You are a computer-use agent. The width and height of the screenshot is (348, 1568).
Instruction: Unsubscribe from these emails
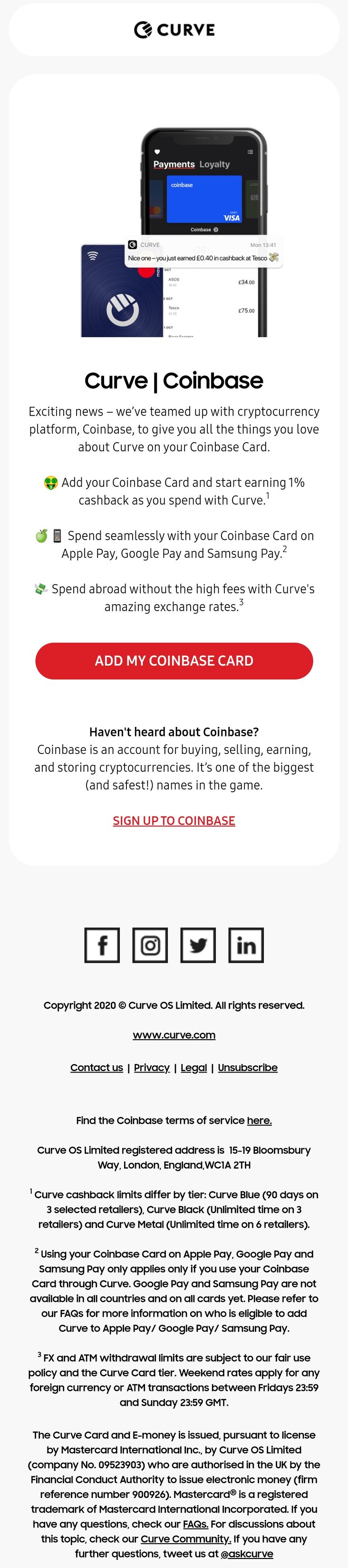tap(248, 1067)
